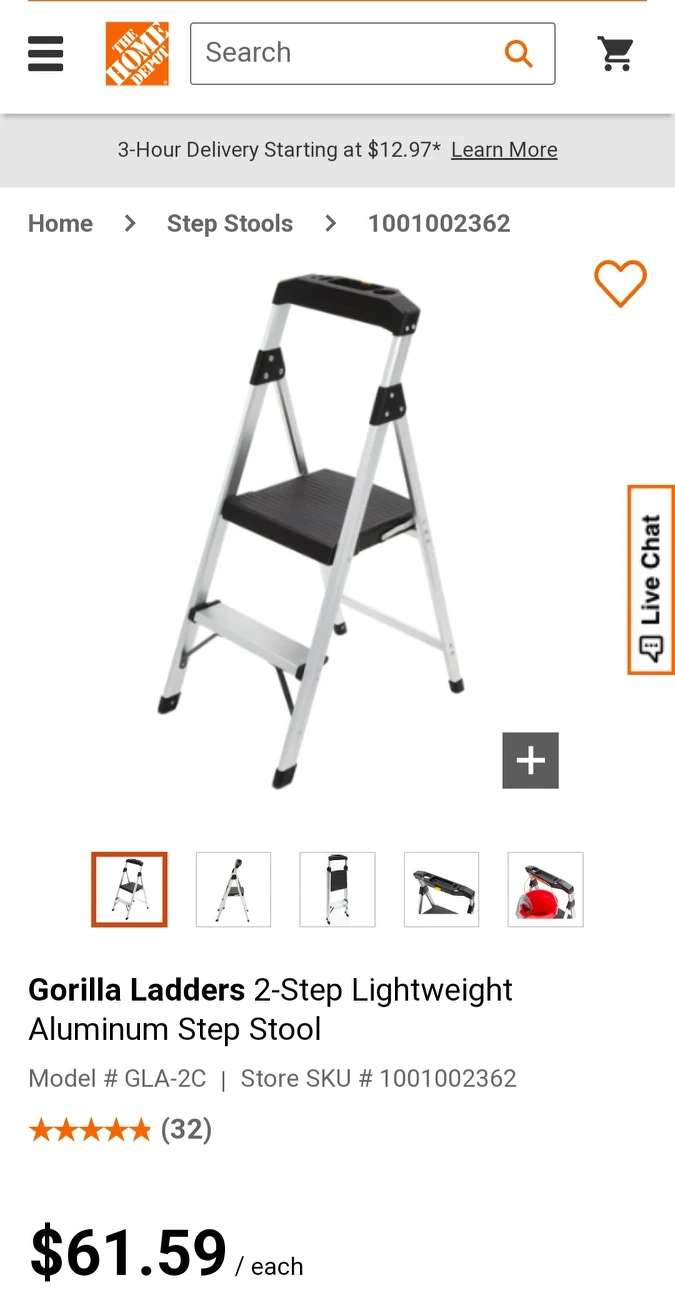
Task: Open the 32 customer reviews rating
Action: (120, 1129)
